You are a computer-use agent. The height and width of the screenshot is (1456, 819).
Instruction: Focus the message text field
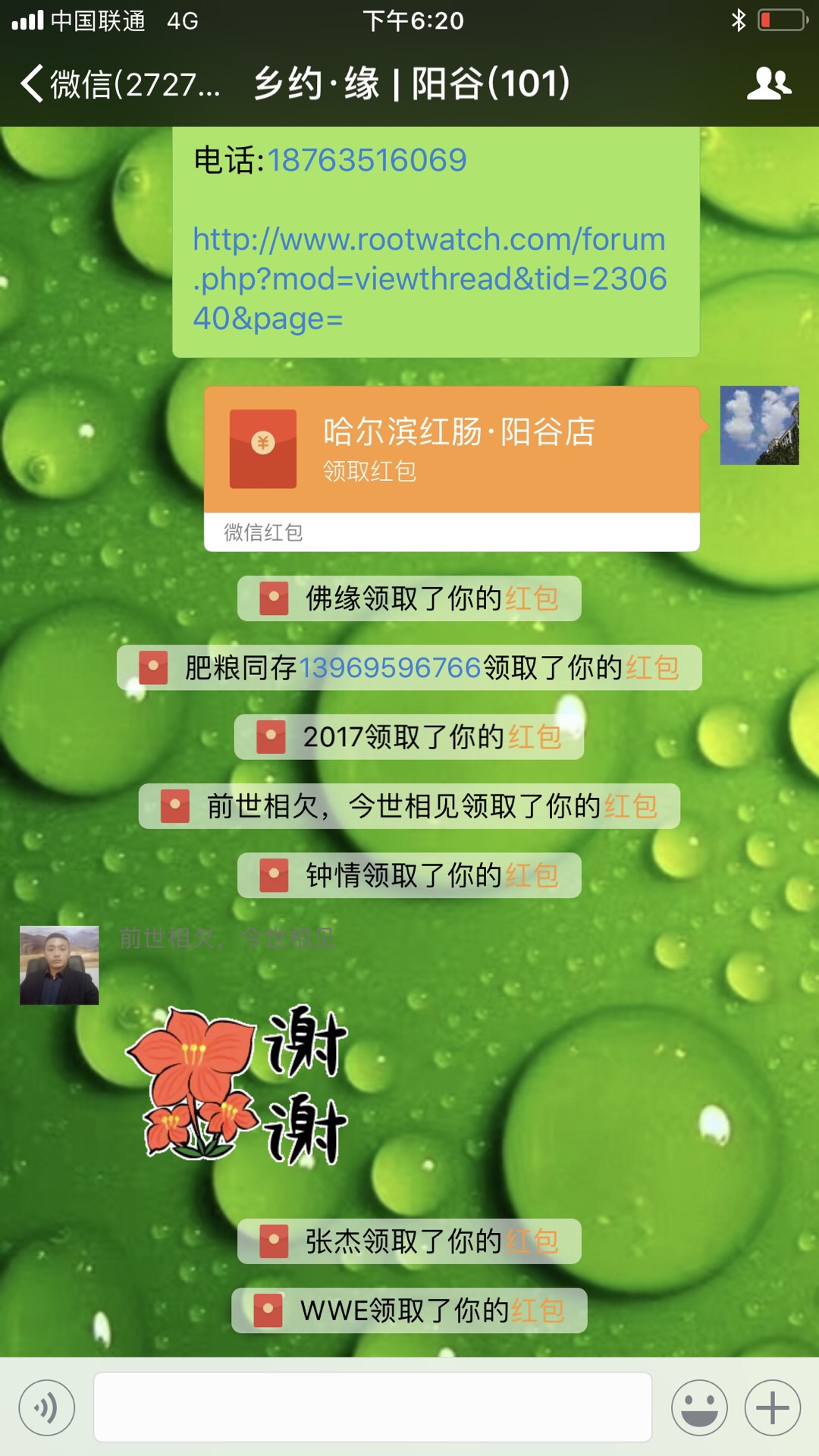point(372,1407)
